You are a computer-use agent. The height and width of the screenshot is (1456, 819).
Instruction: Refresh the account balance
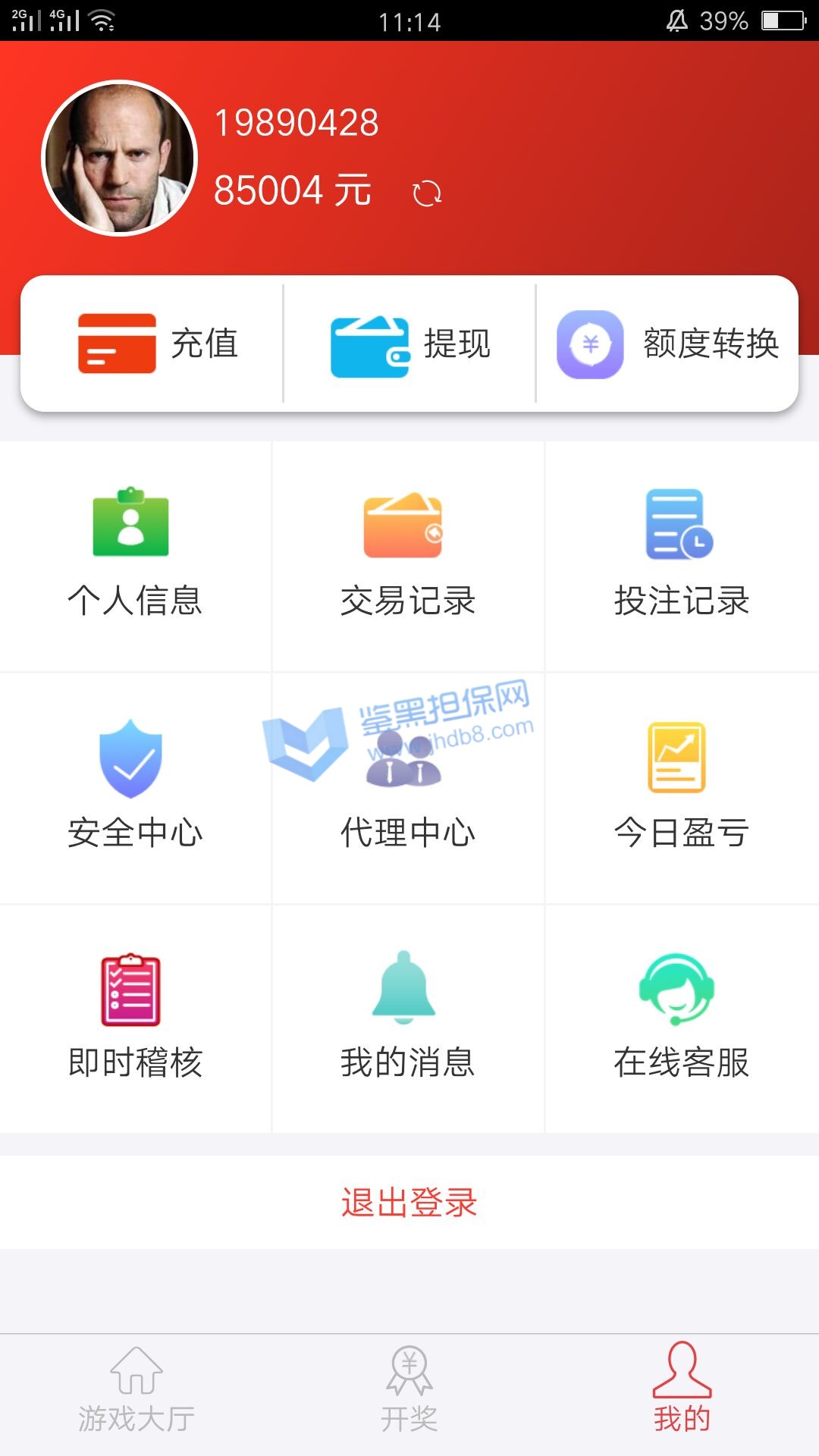click(427, 193)
